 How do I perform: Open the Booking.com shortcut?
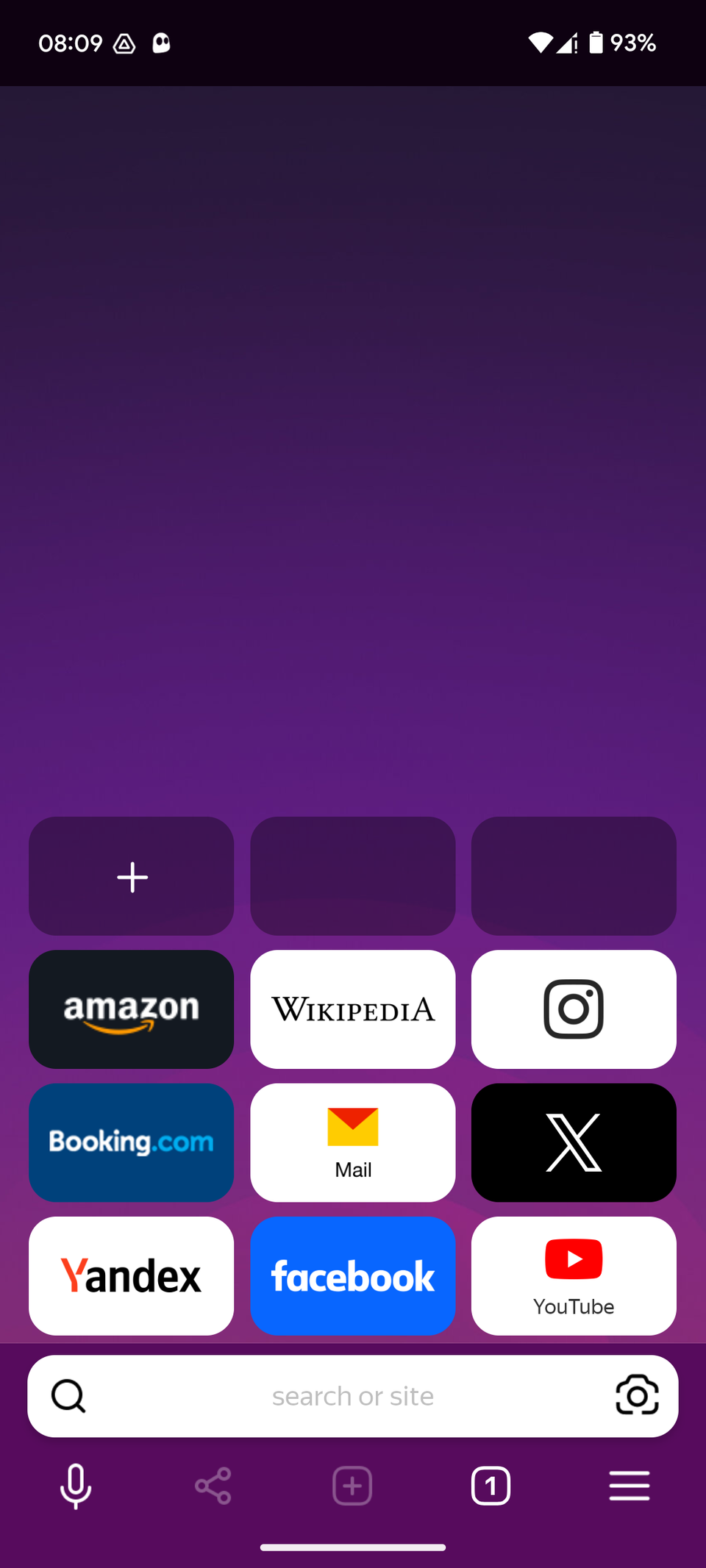pyautogui.click(x=131, y=1142)
